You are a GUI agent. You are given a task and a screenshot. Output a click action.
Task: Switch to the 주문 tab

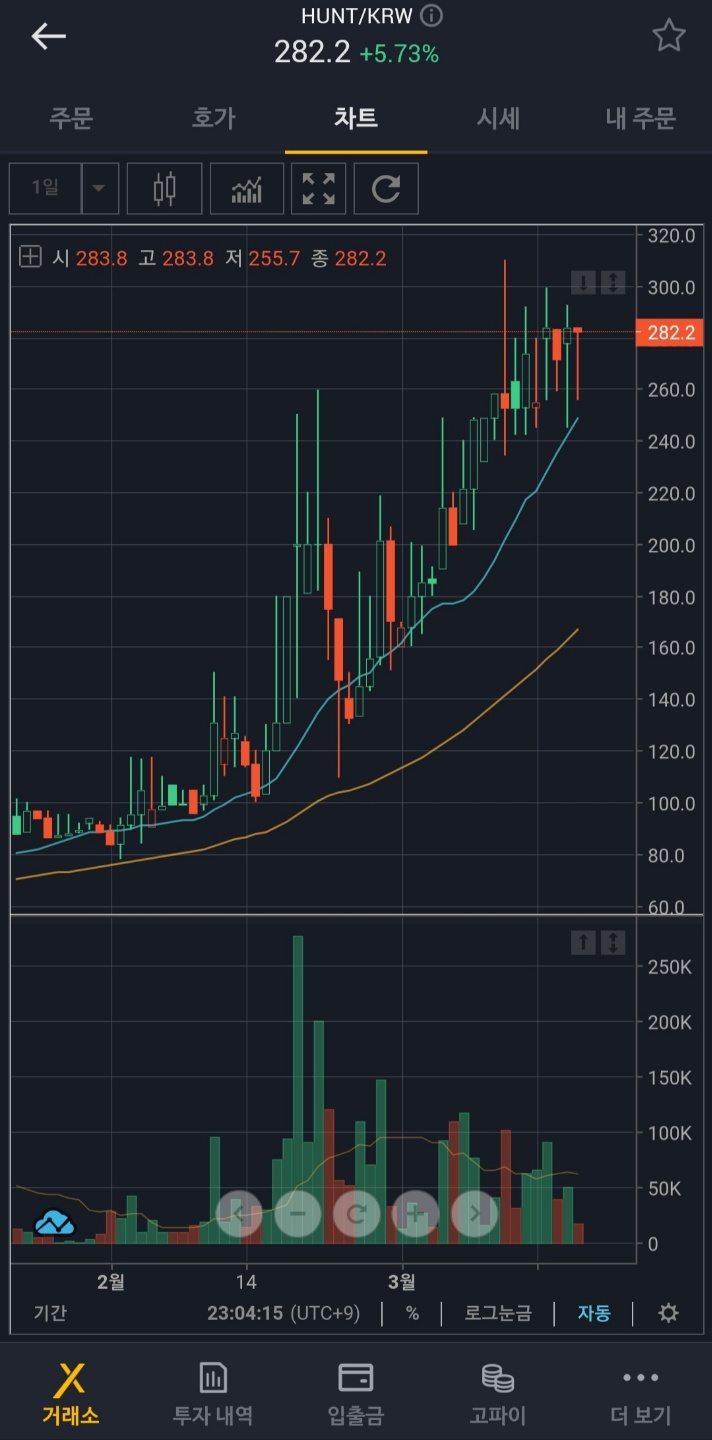71,118
